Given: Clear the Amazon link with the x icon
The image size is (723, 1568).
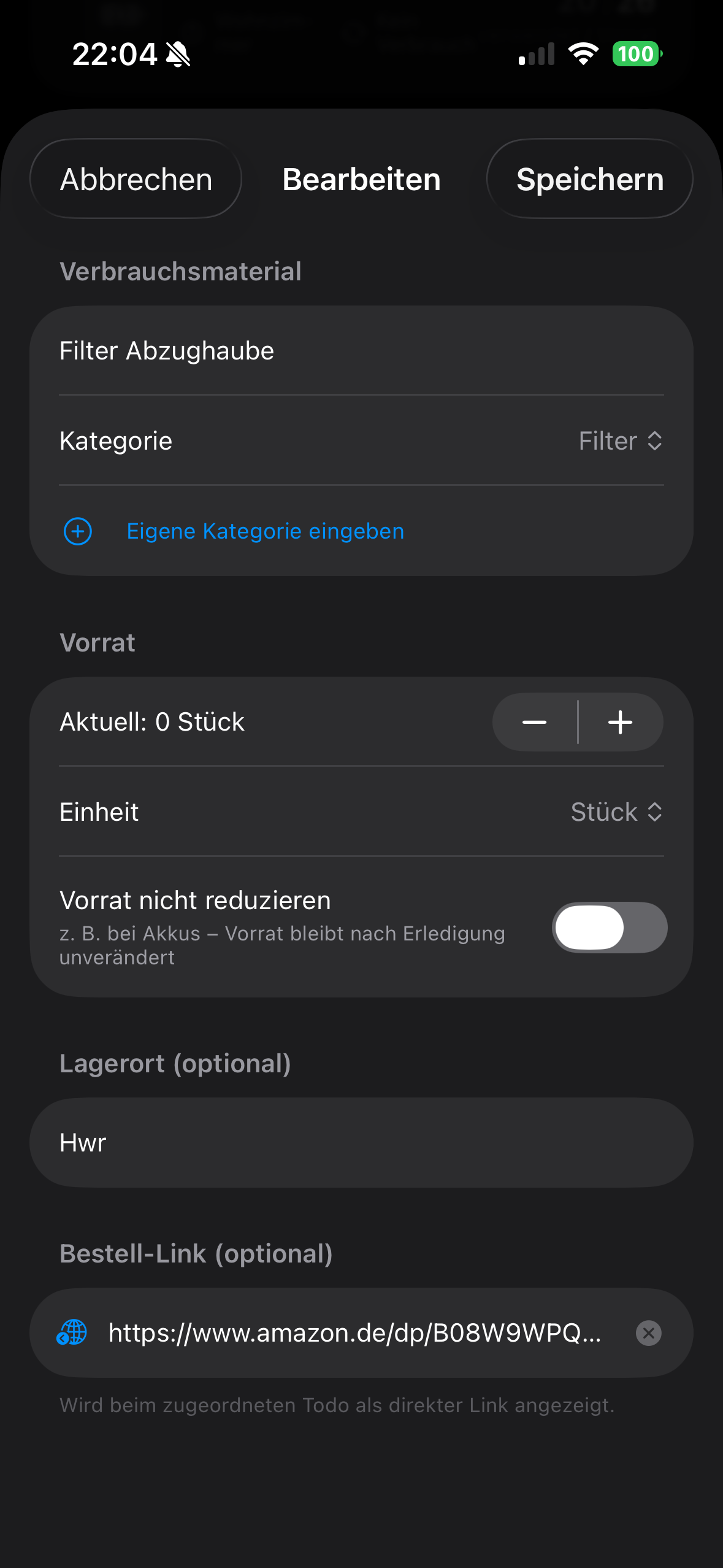Looking at the screenshot, I should click(x=648, y=1332).
